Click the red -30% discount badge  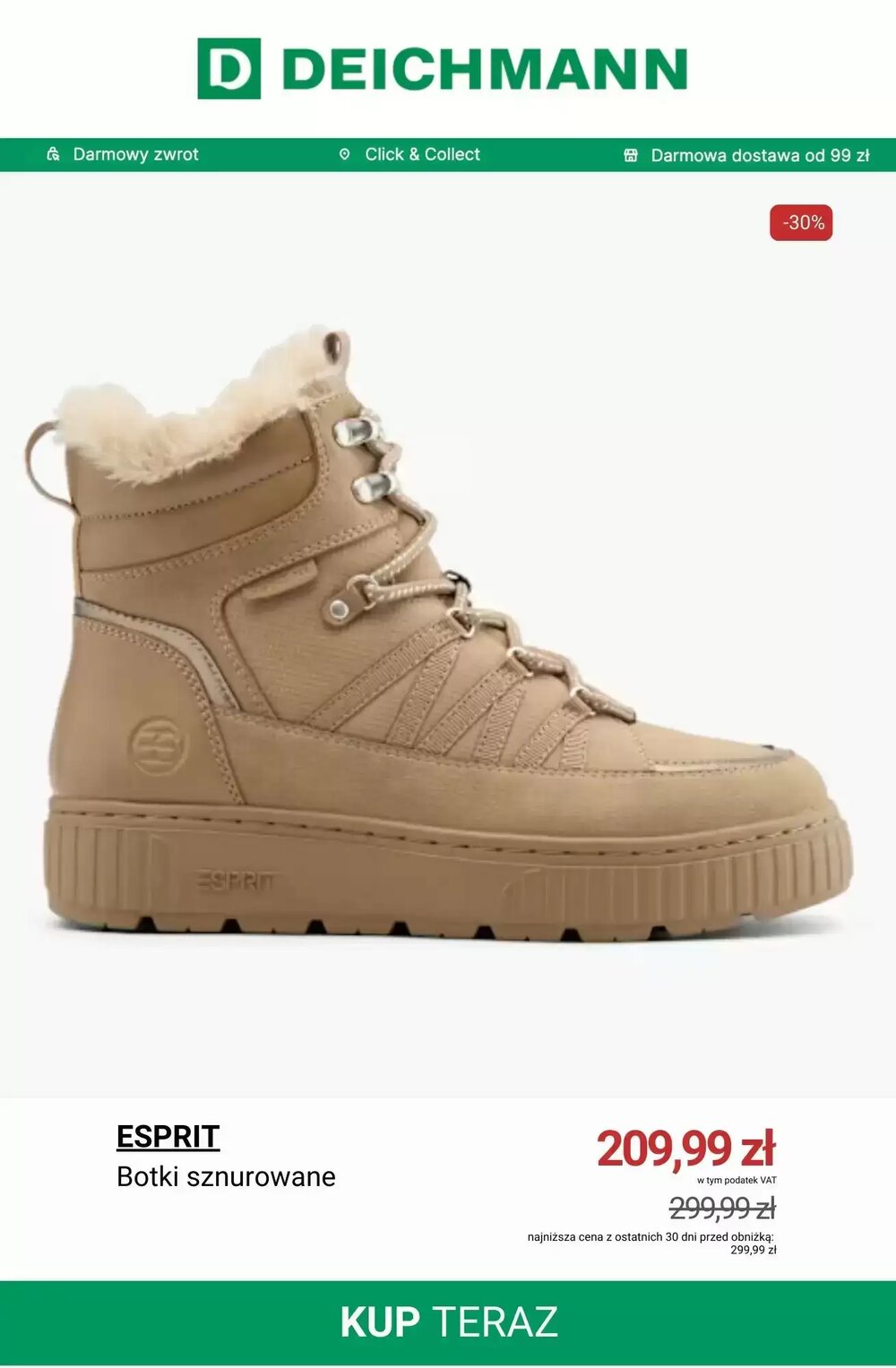coord(801,223)
